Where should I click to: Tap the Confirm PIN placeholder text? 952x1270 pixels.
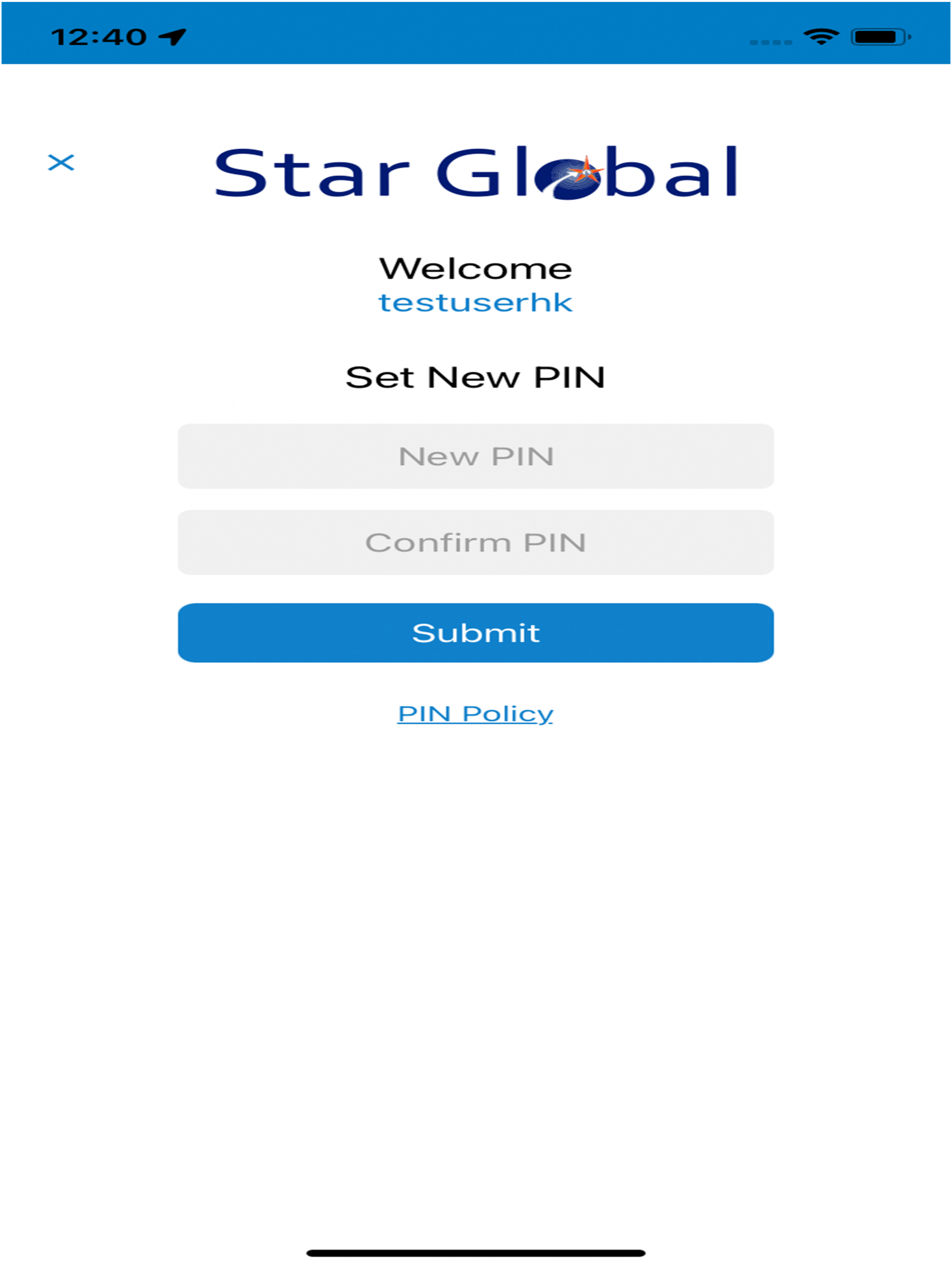476,542
